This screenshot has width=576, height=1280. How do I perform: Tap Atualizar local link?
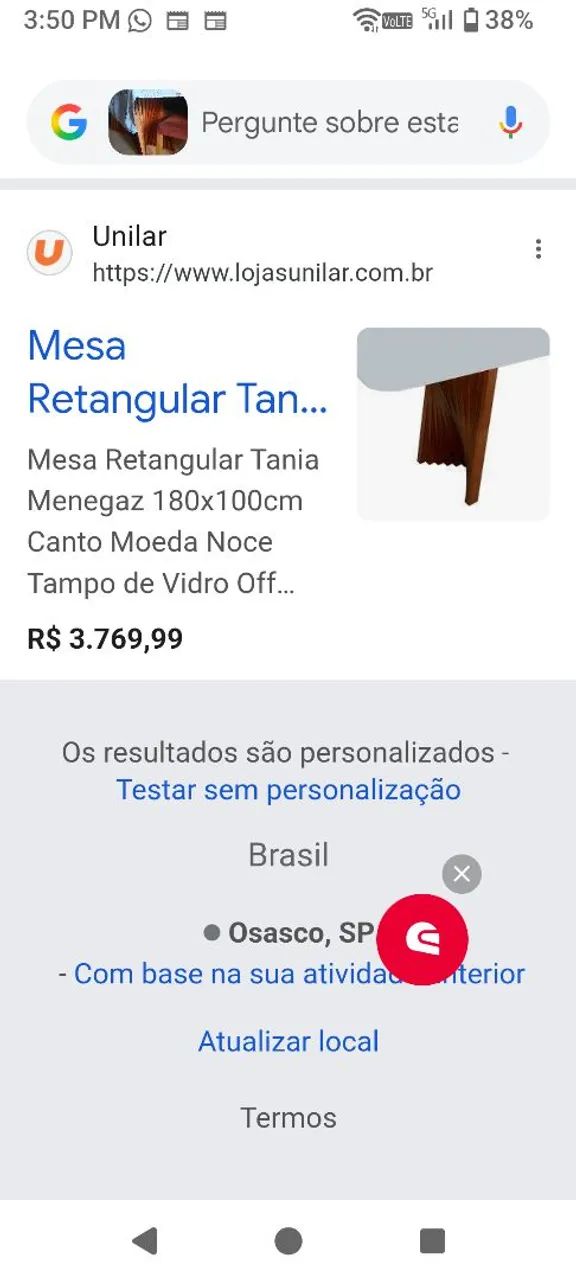tap(288, 1041)
